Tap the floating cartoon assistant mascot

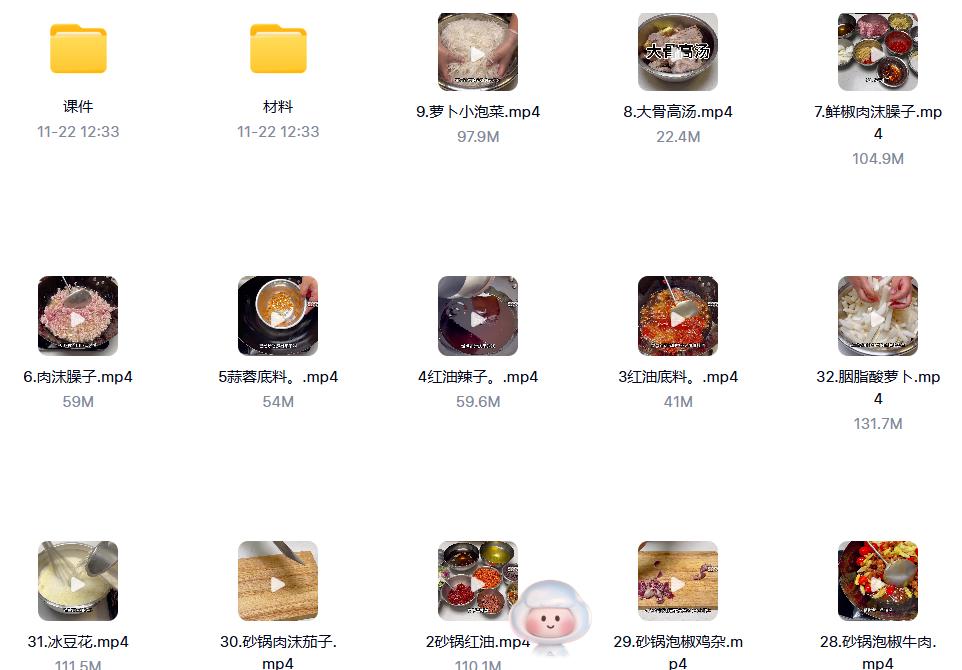click(551, 617)
